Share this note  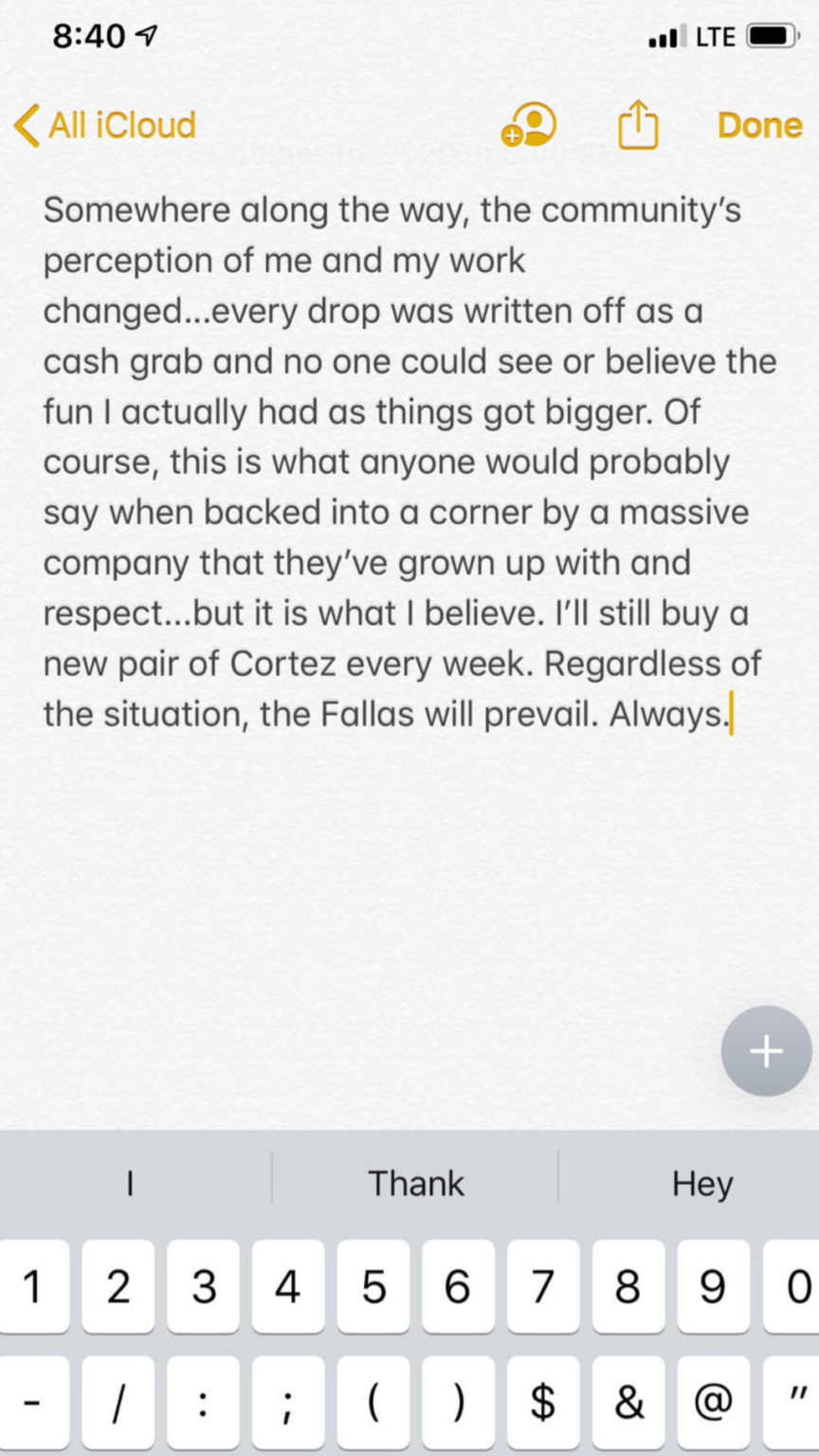coord(638,125)
